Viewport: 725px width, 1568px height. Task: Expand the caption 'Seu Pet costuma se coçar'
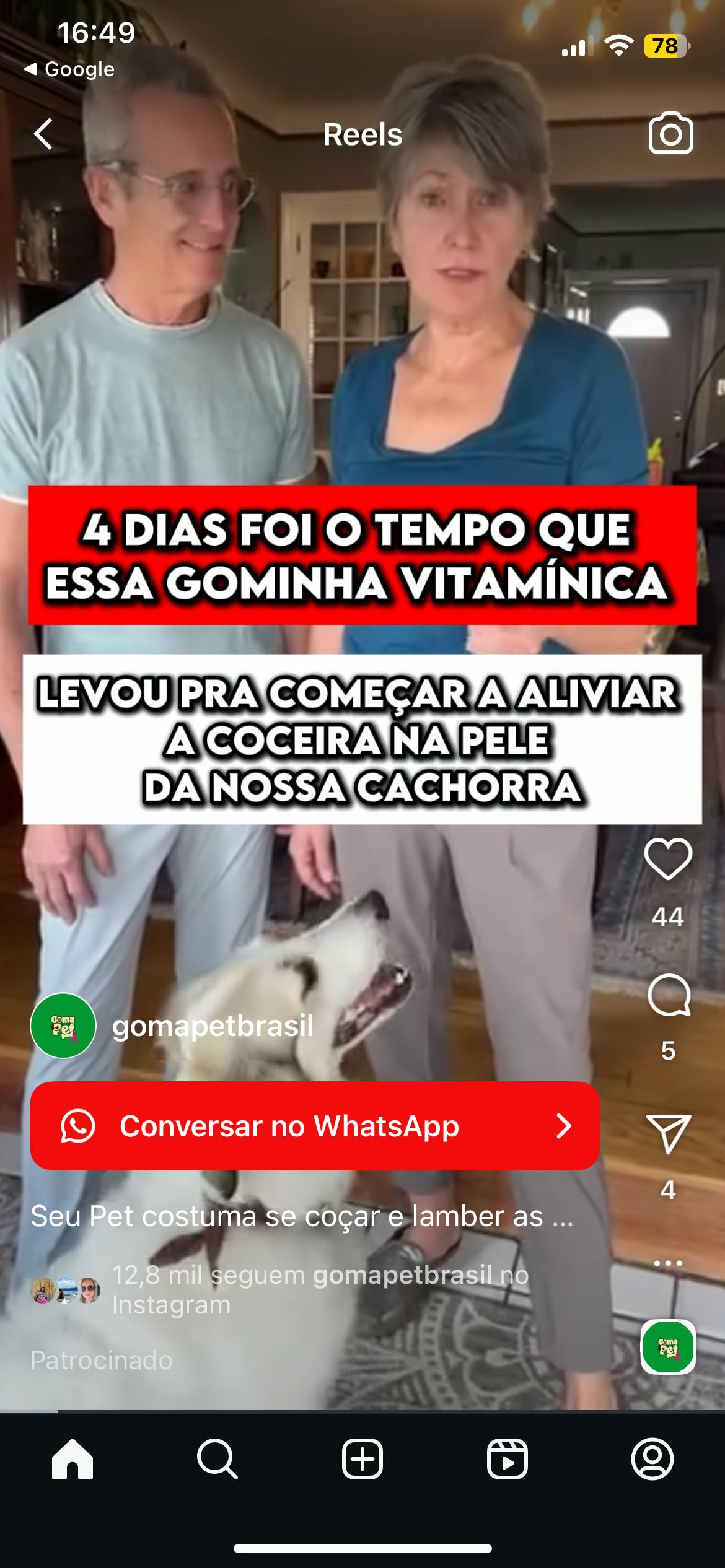[x=302, y=1216]
